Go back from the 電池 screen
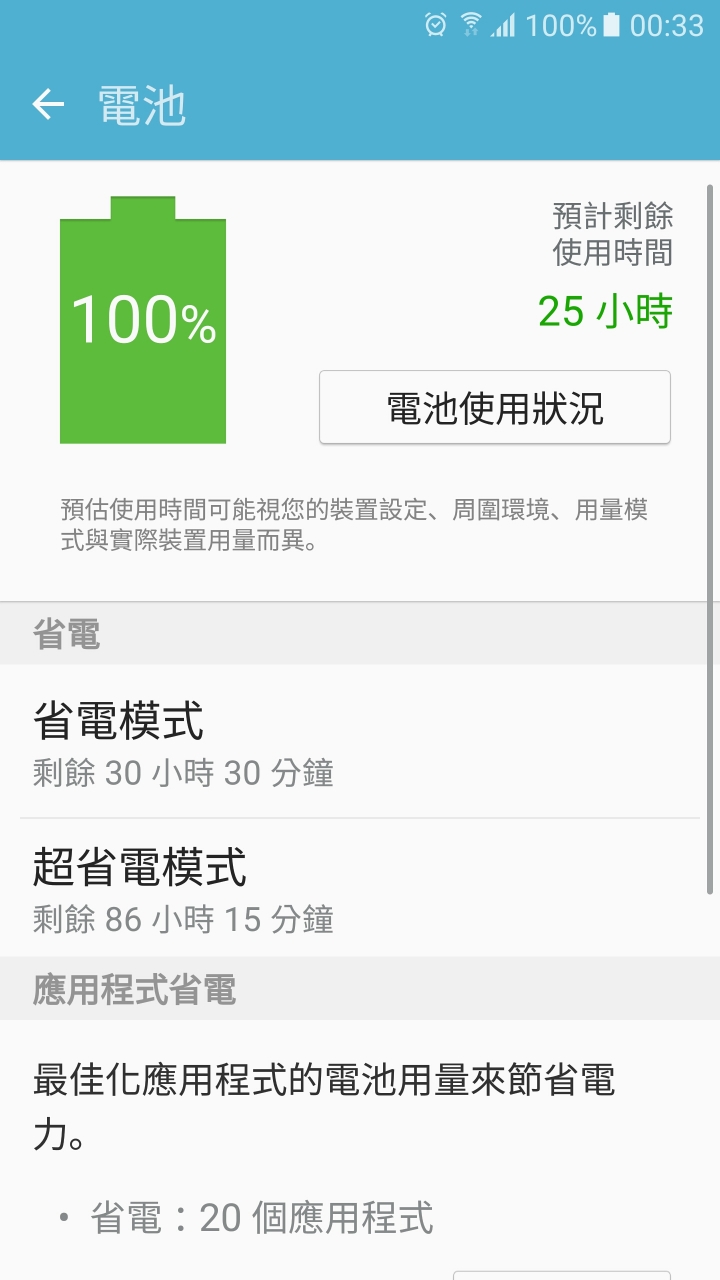The image size is (720, 1280). [x=48, y=105]
